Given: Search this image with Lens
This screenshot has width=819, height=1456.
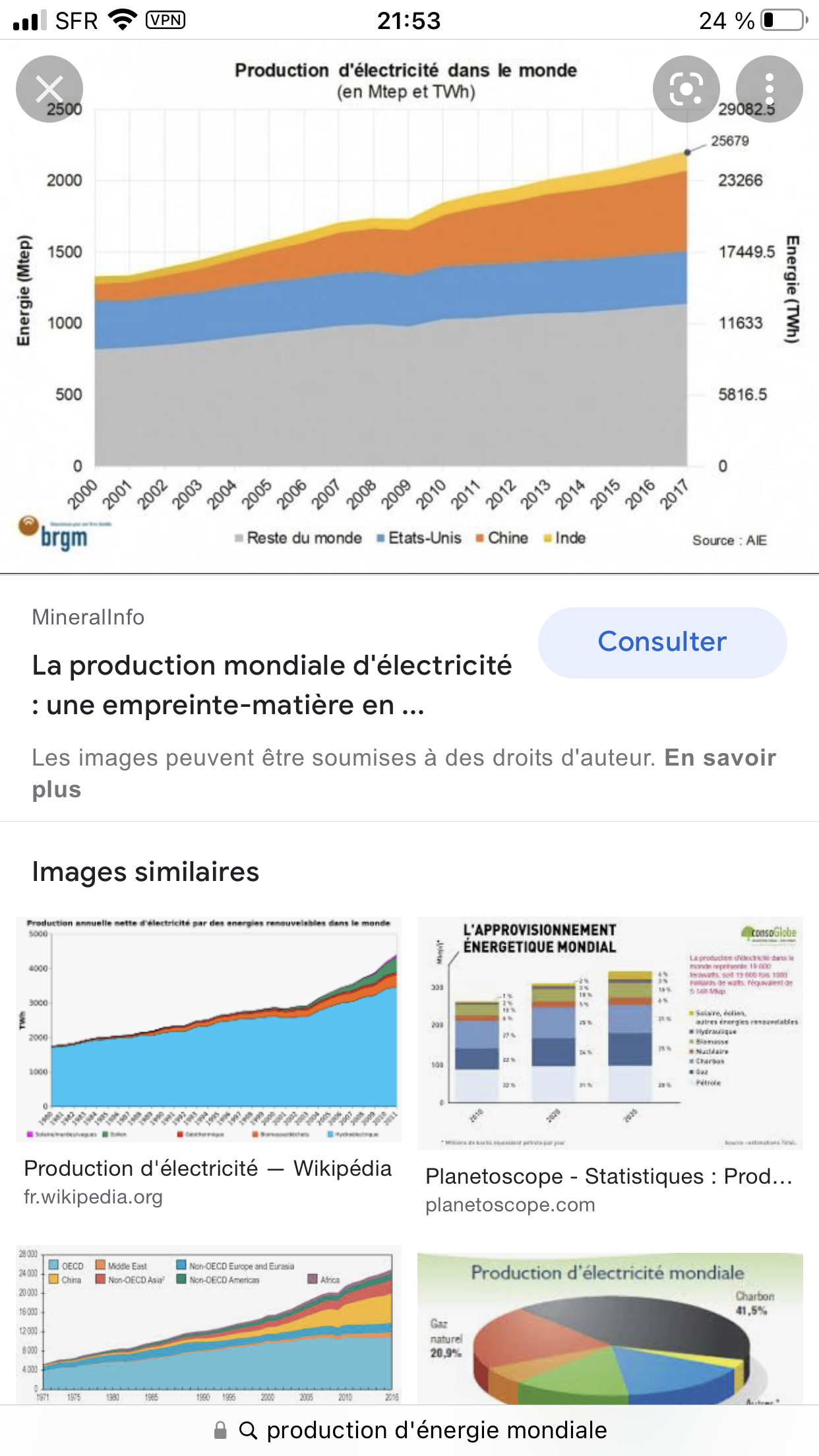Looking at the screenshot, I should 686,89.
